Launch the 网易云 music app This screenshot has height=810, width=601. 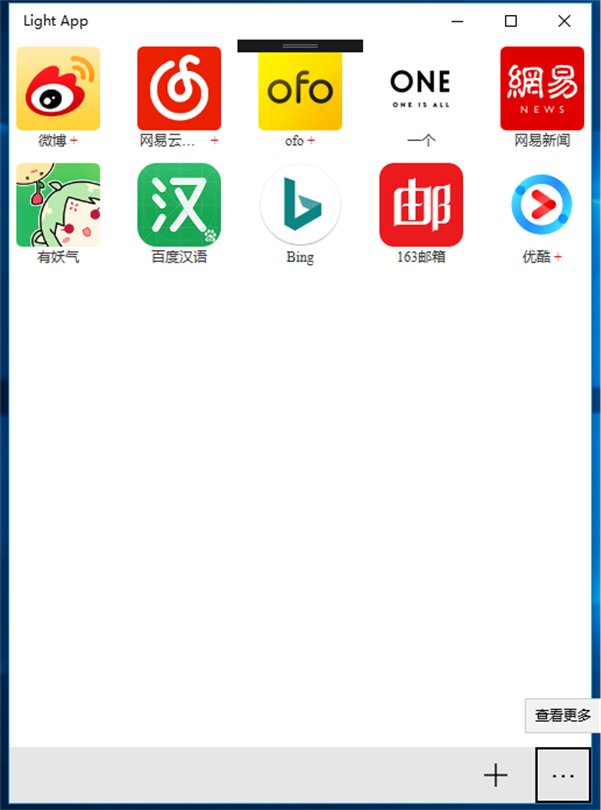coord(179,89)
